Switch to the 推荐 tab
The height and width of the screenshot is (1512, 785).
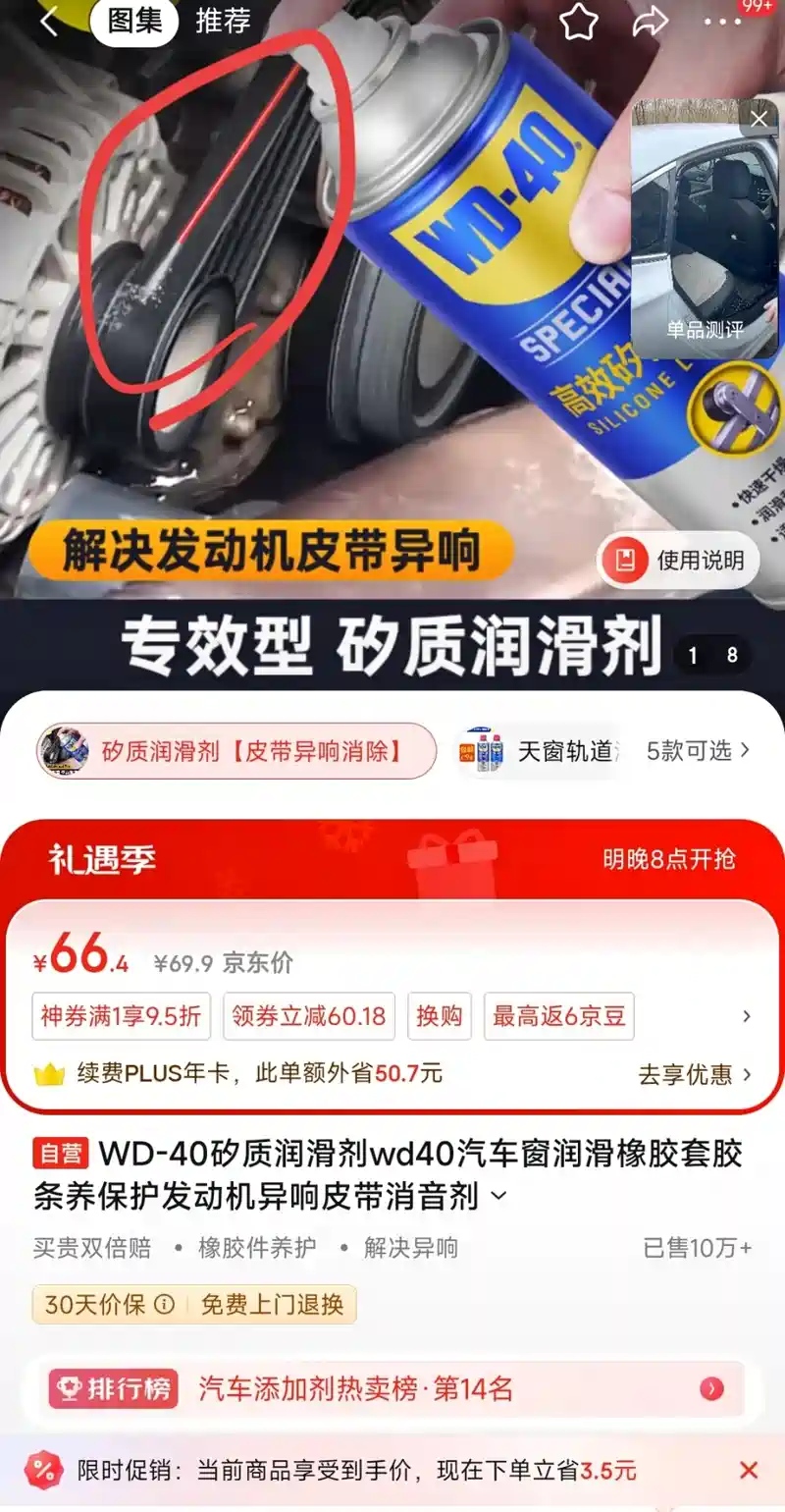point(223,22)
